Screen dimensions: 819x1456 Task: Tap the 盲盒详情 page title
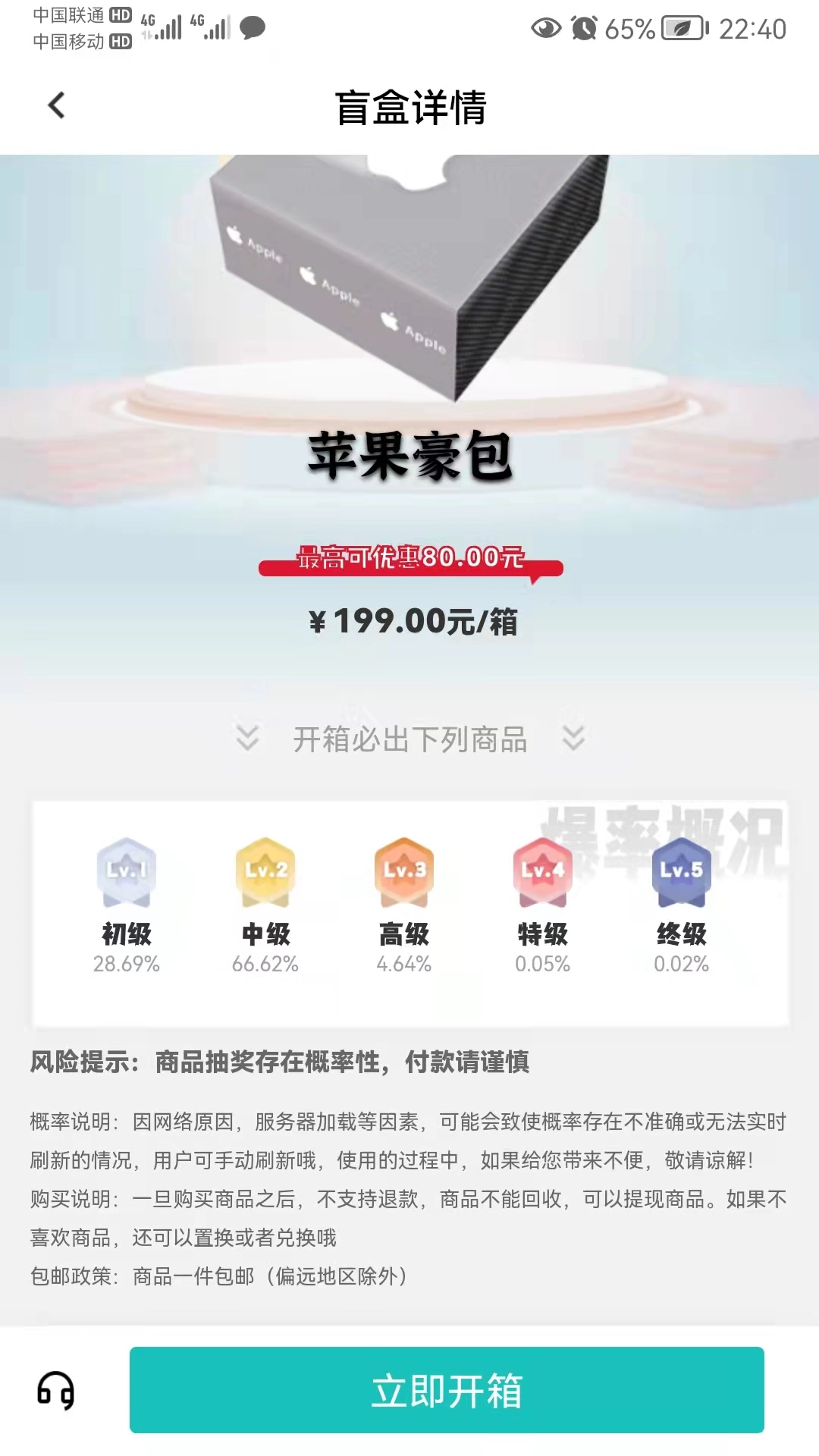click(x=409, y=106)
